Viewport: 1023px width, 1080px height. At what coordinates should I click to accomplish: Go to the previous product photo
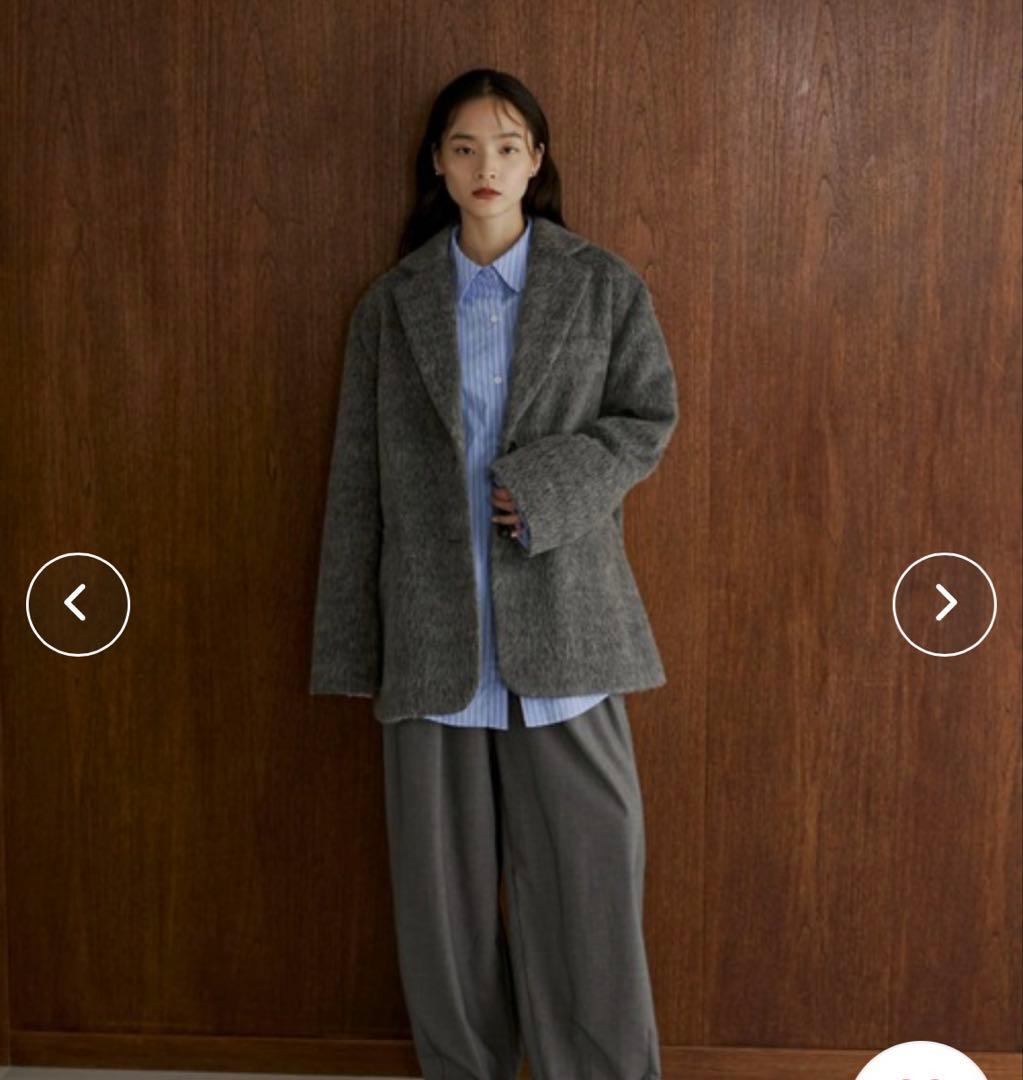click(x=78, y=604)
